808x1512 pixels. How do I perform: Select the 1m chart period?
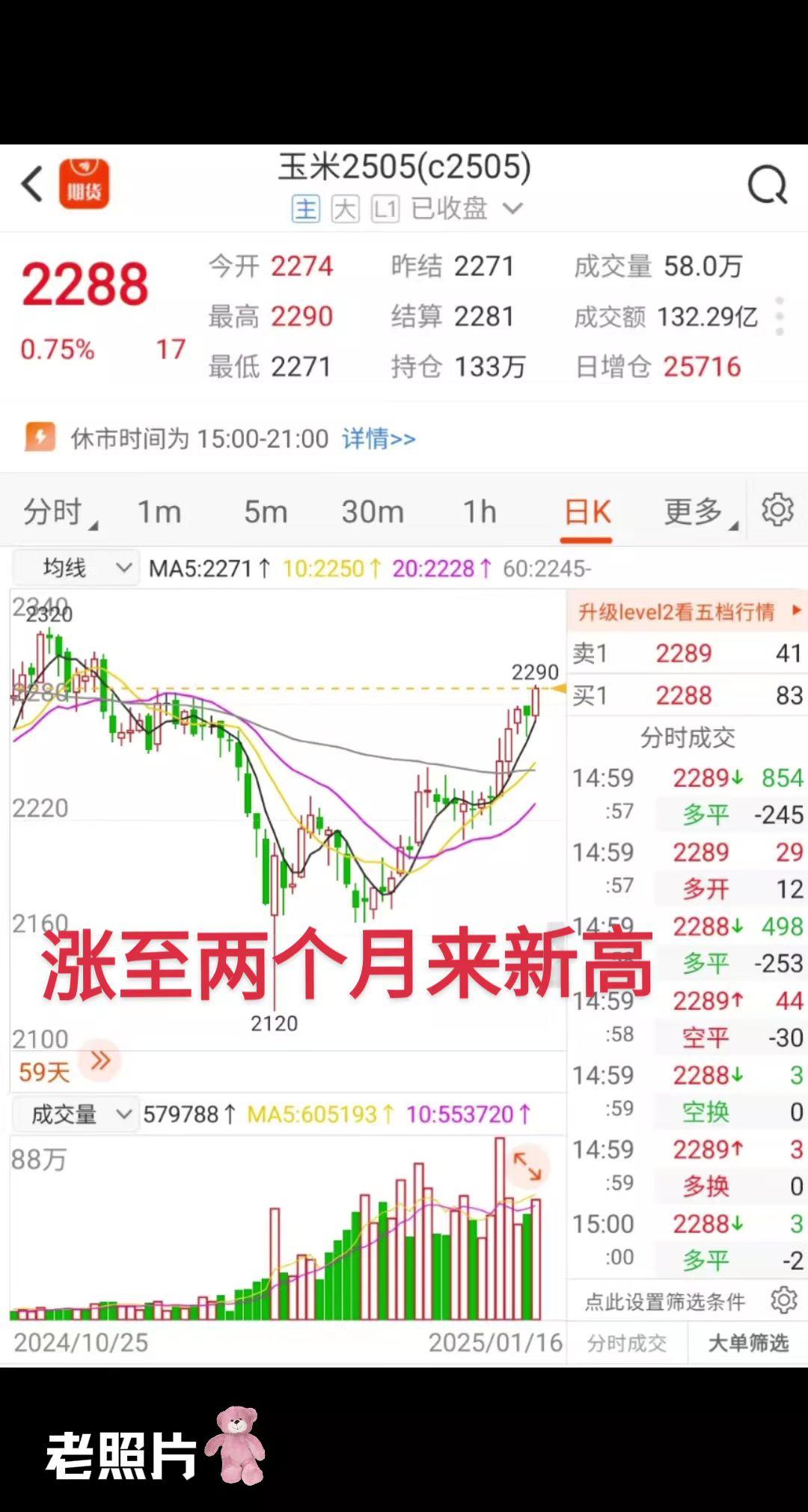click(x=159, y=512)
